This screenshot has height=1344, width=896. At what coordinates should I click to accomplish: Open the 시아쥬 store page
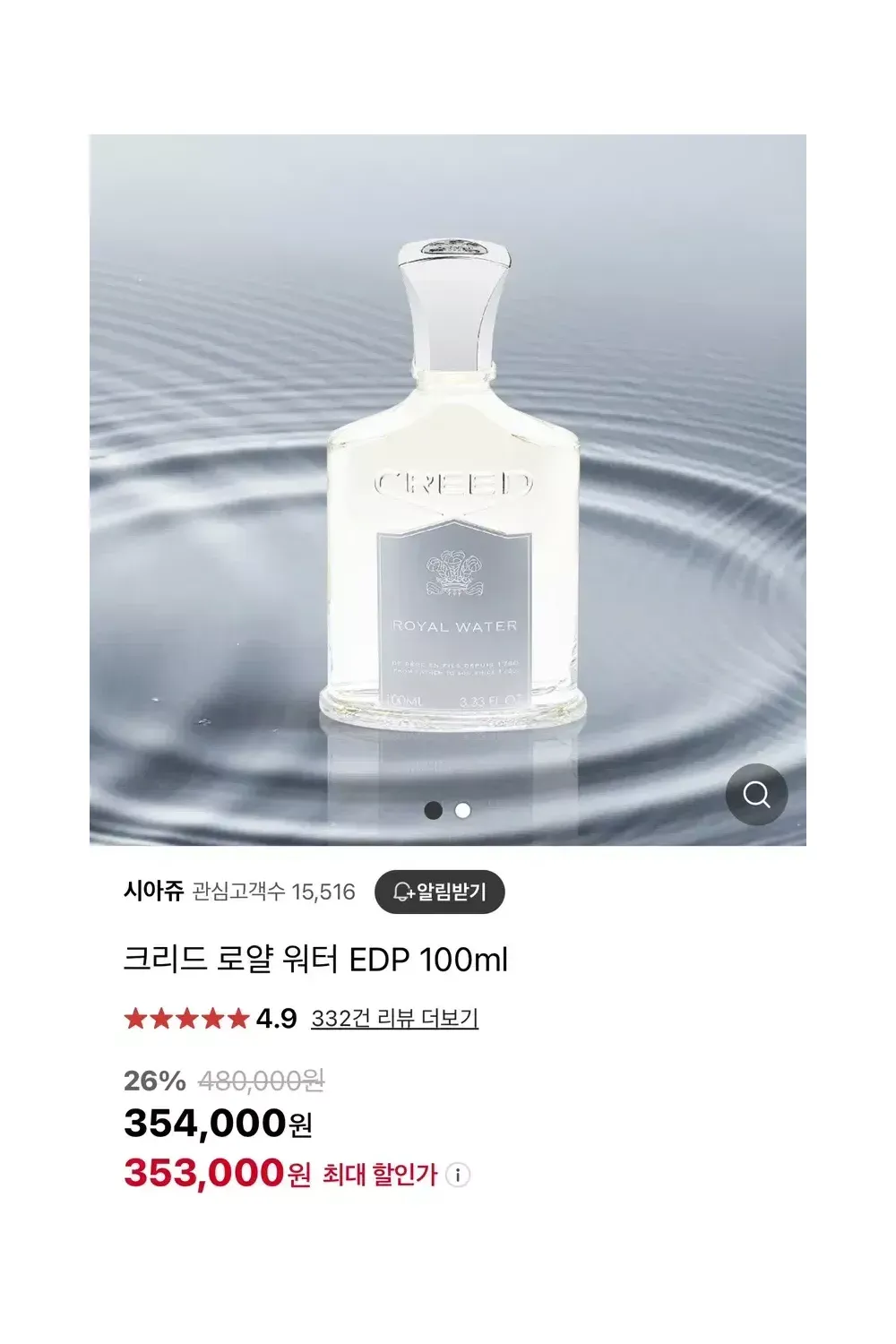point(153,892)
